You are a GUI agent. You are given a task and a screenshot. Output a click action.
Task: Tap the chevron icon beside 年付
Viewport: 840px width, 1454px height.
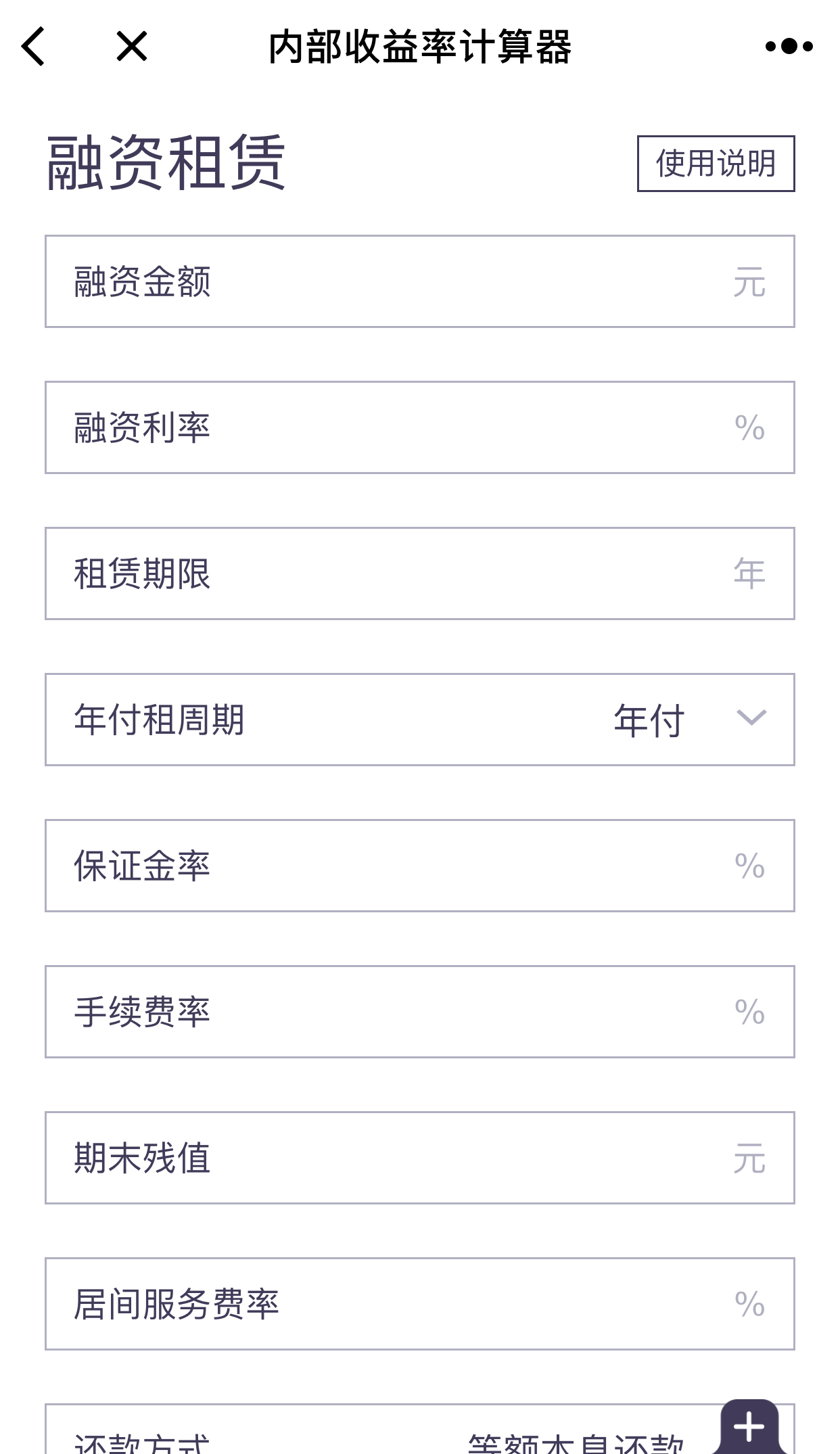click(749, 720)
